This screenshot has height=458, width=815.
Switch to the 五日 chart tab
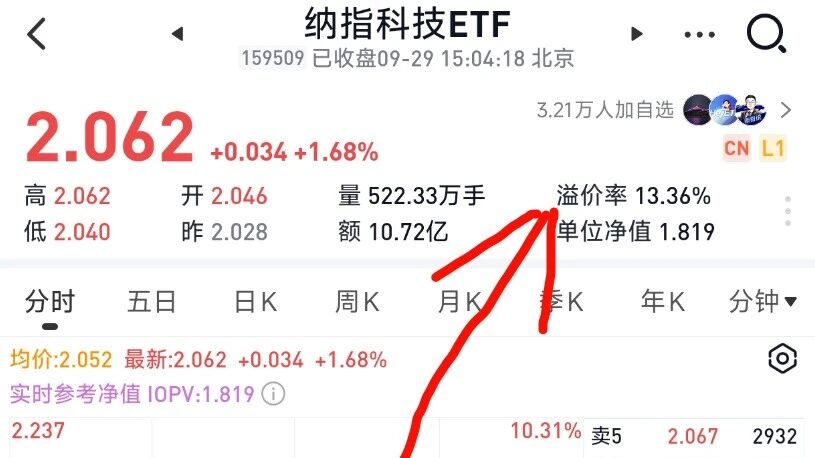click(x=152, y=301)
